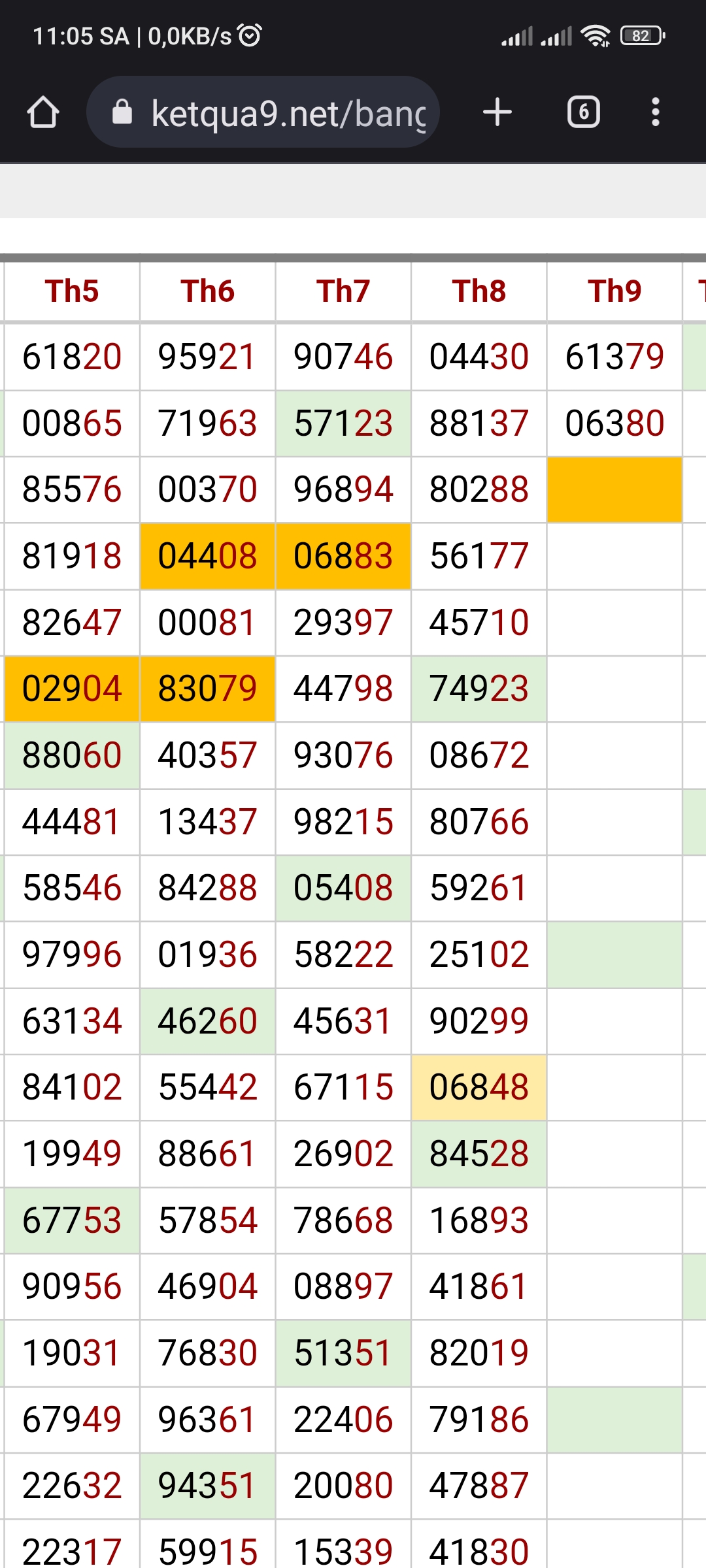Open the browser overflow menu
Image resolution: width=706 pixels, height=1568 pixels.
(x=656, y=112)
